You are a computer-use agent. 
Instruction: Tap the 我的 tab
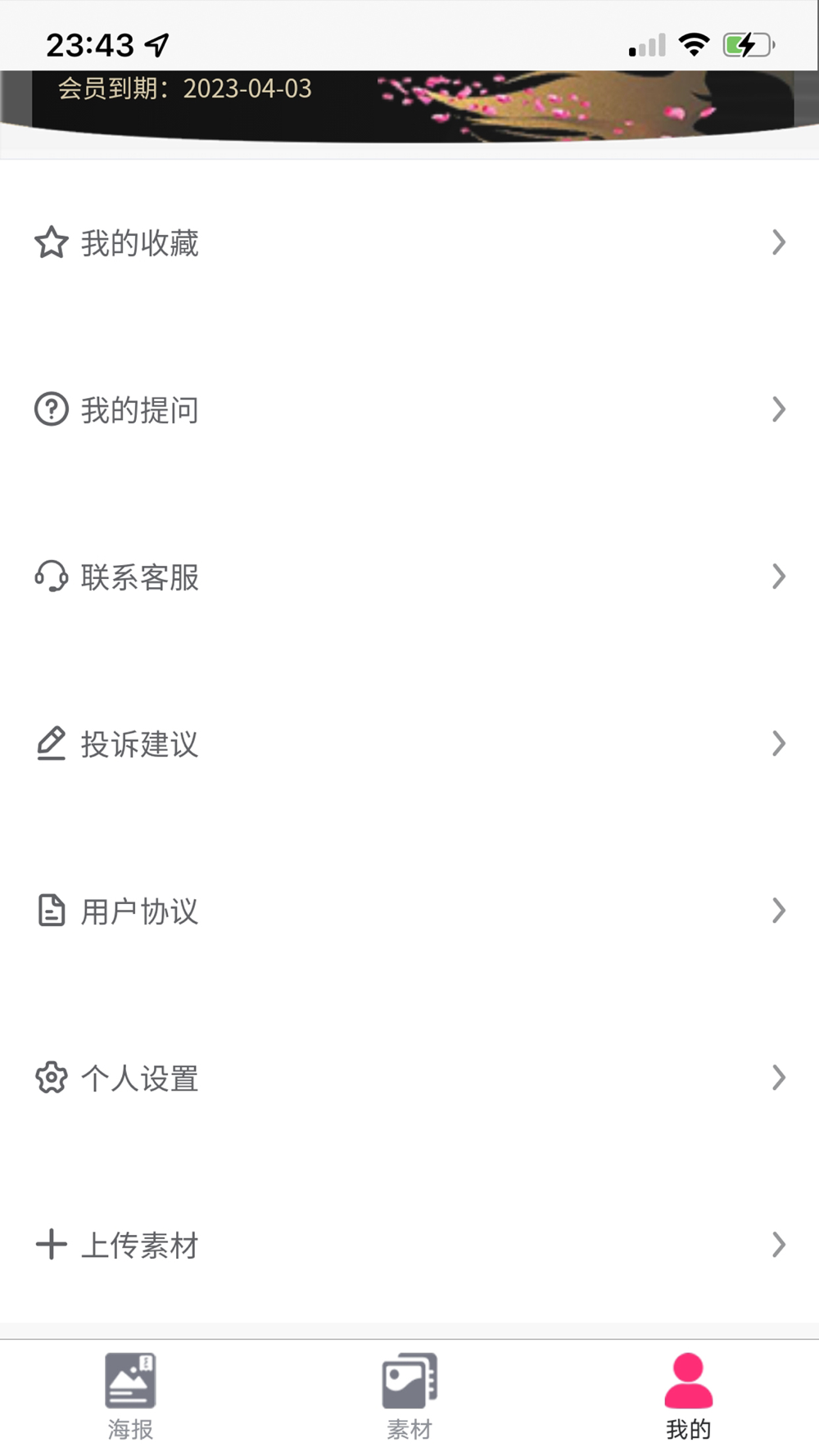tap(688, 1396)
